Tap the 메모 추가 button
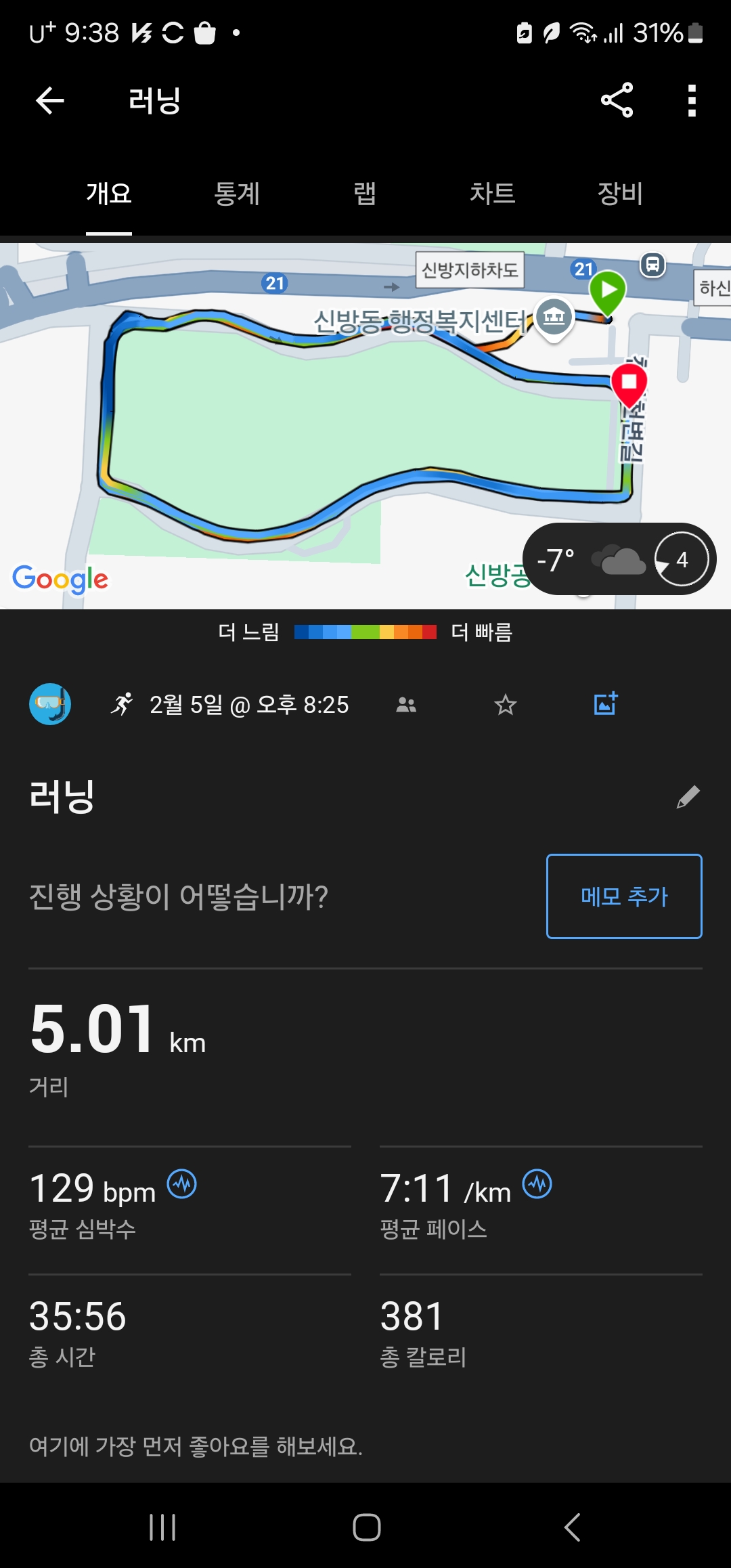This screenshot has height=1568, width=731. click(624, 896)
